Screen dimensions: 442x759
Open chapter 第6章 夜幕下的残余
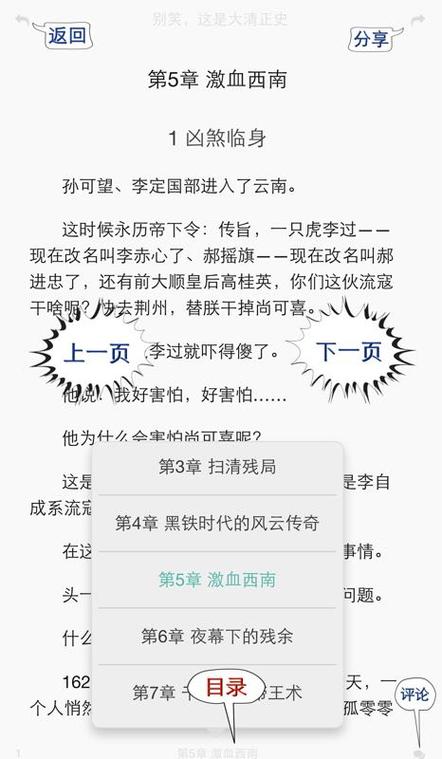(217, 636)
